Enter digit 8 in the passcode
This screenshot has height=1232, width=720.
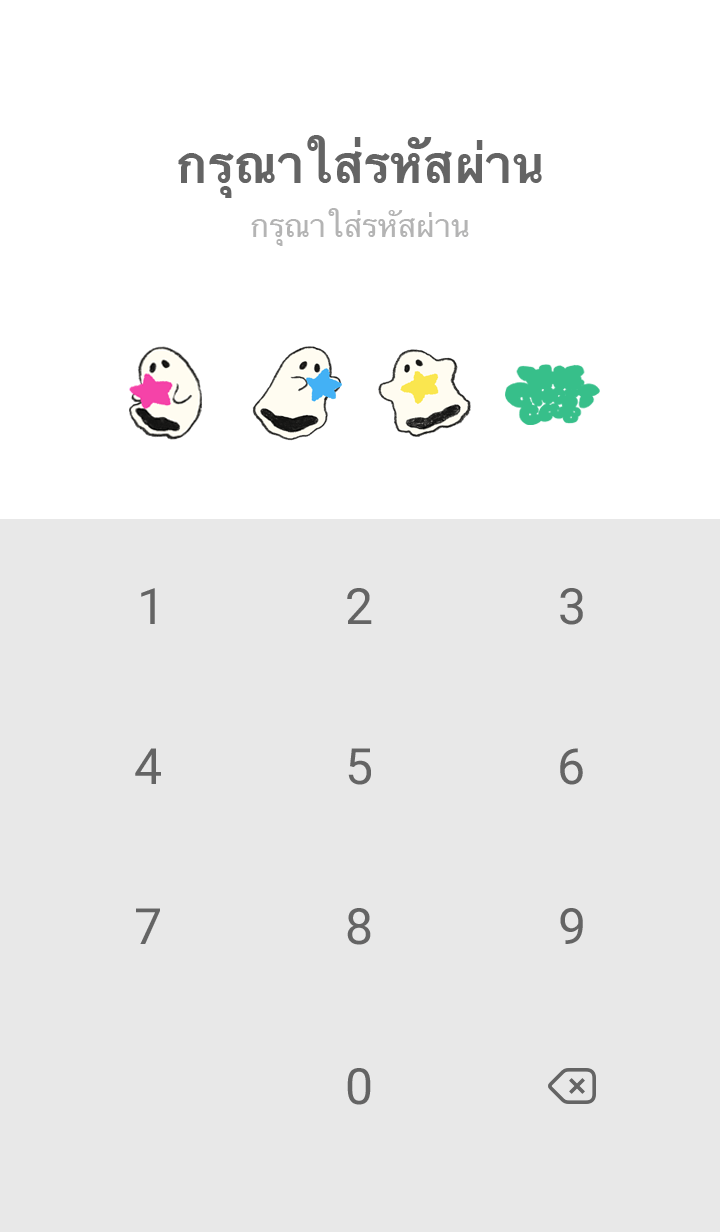pyautogui.click(x=359, y=927)
